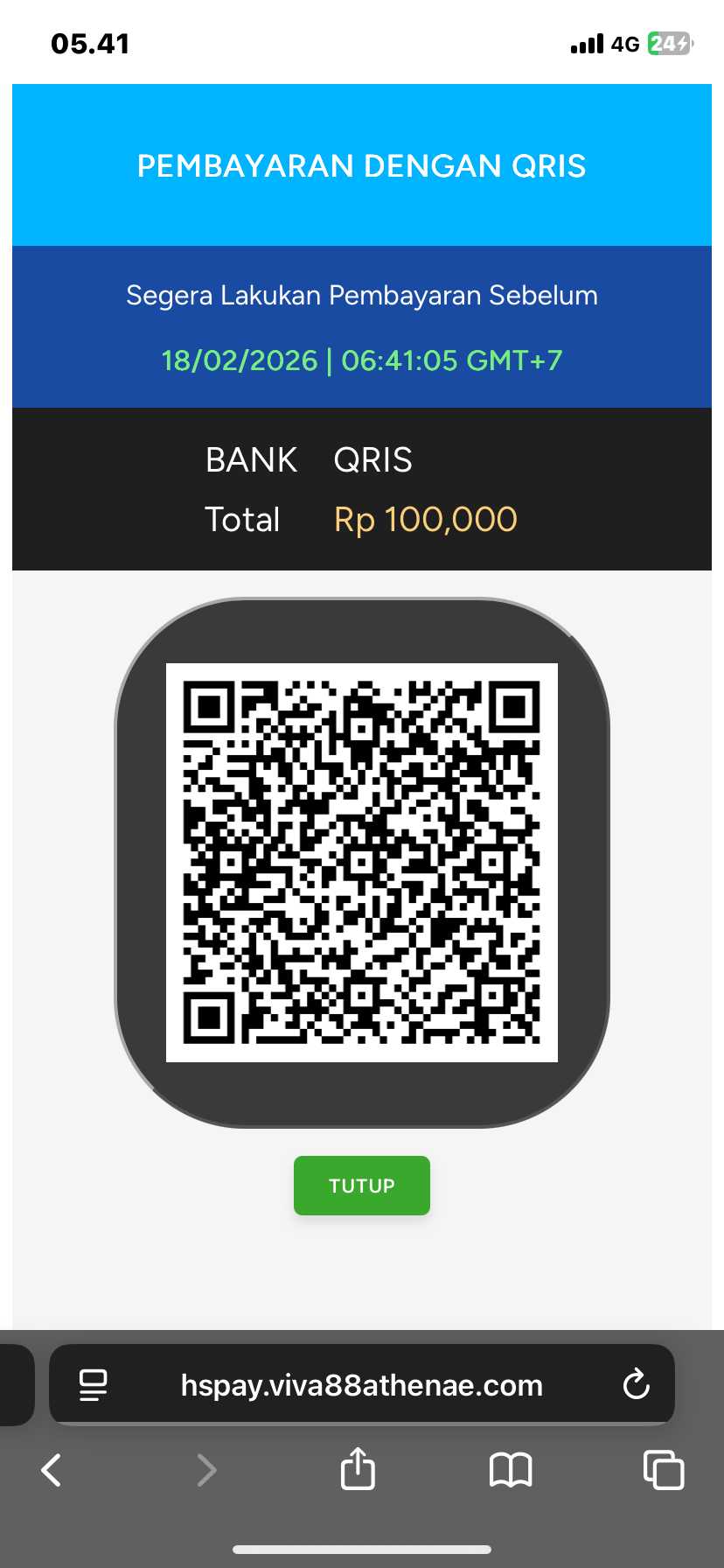Image resolution: width=724 pixels, height=1568 pixels.
Task: Go back to the previous page
Action: point(52,1470)
